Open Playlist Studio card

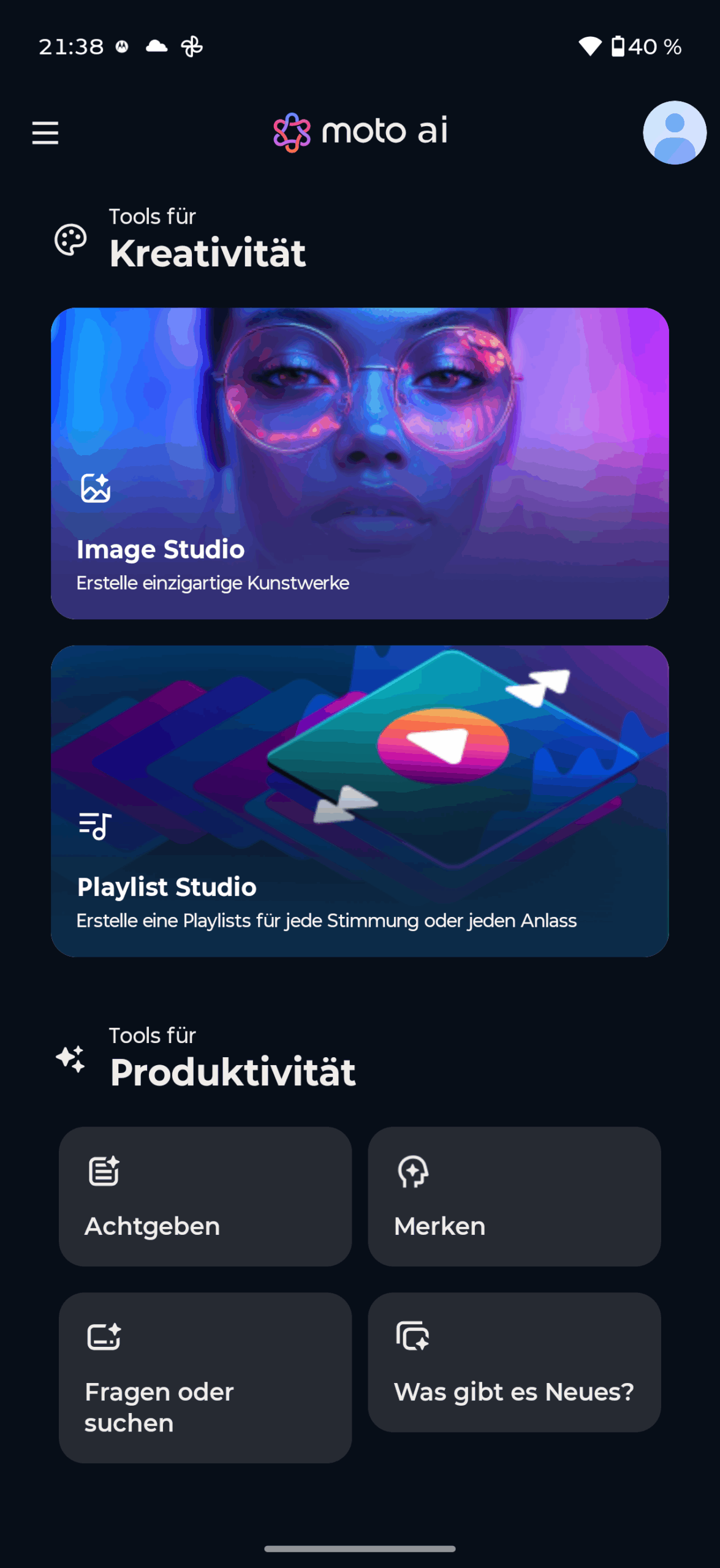click(360, 801)
